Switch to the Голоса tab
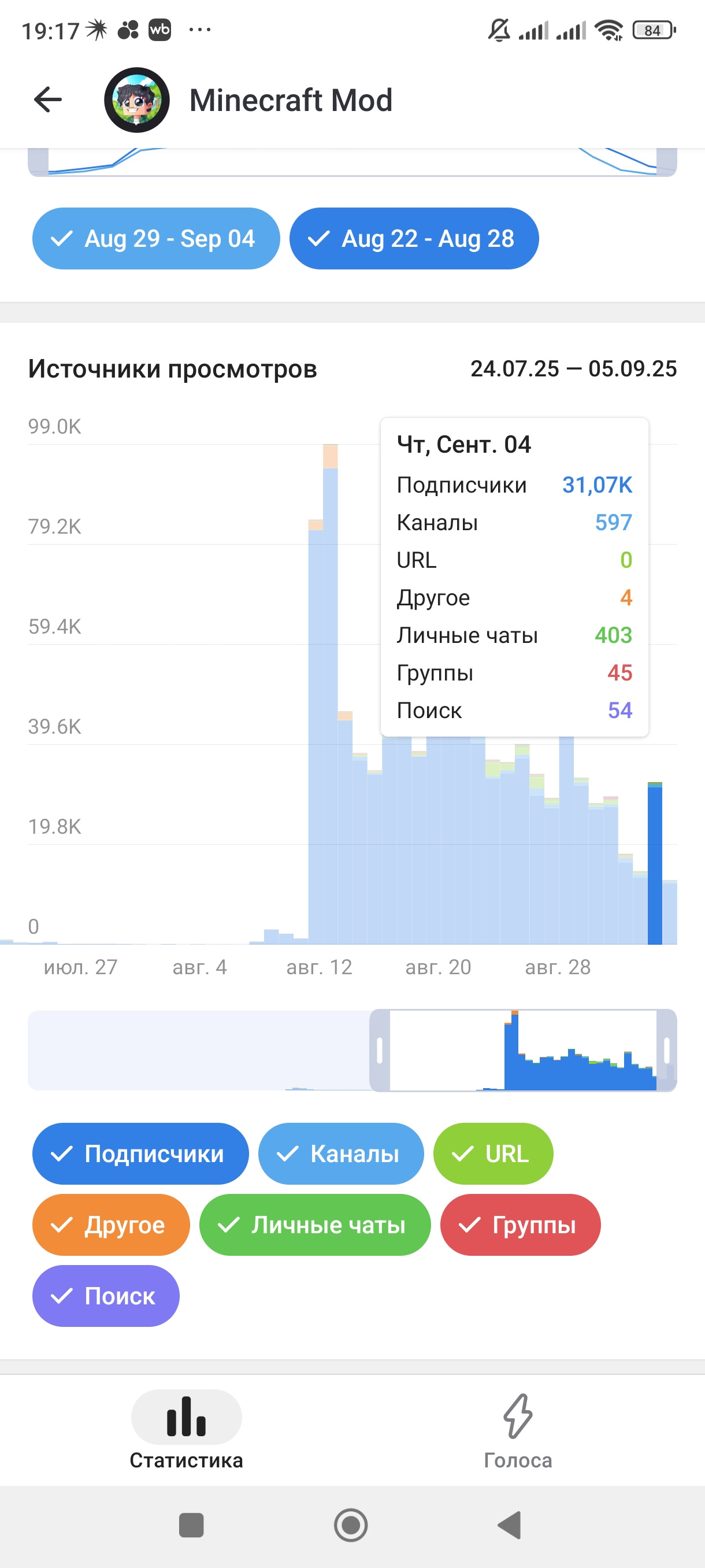705x1568 pixels. tap(518, 1428)
